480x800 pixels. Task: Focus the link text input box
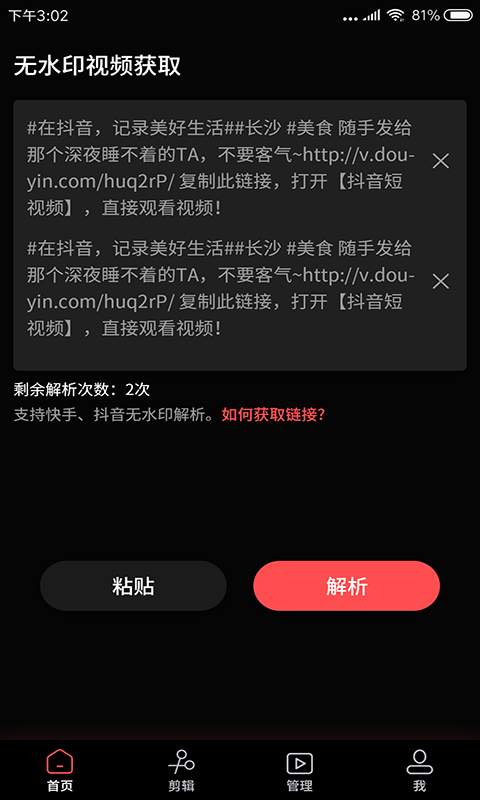pos(240,235)
